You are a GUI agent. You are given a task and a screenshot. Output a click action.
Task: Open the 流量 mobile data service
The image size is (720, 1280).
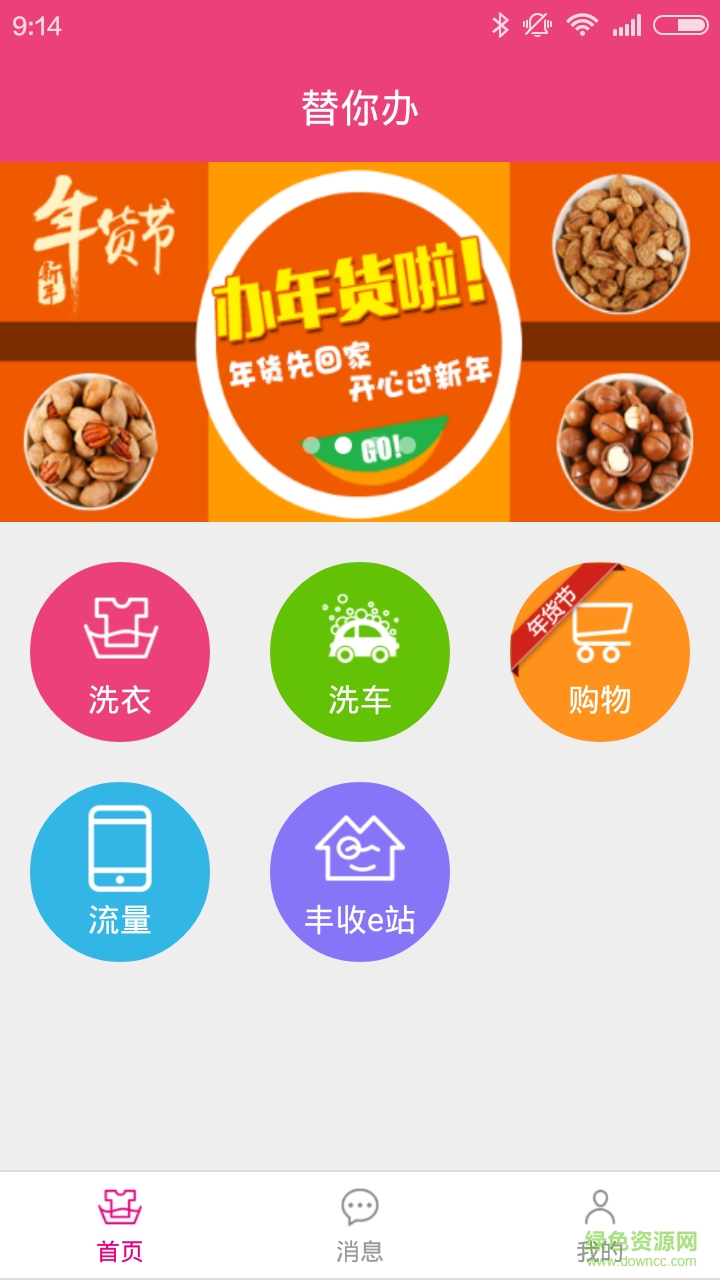[x=120, y=872]
